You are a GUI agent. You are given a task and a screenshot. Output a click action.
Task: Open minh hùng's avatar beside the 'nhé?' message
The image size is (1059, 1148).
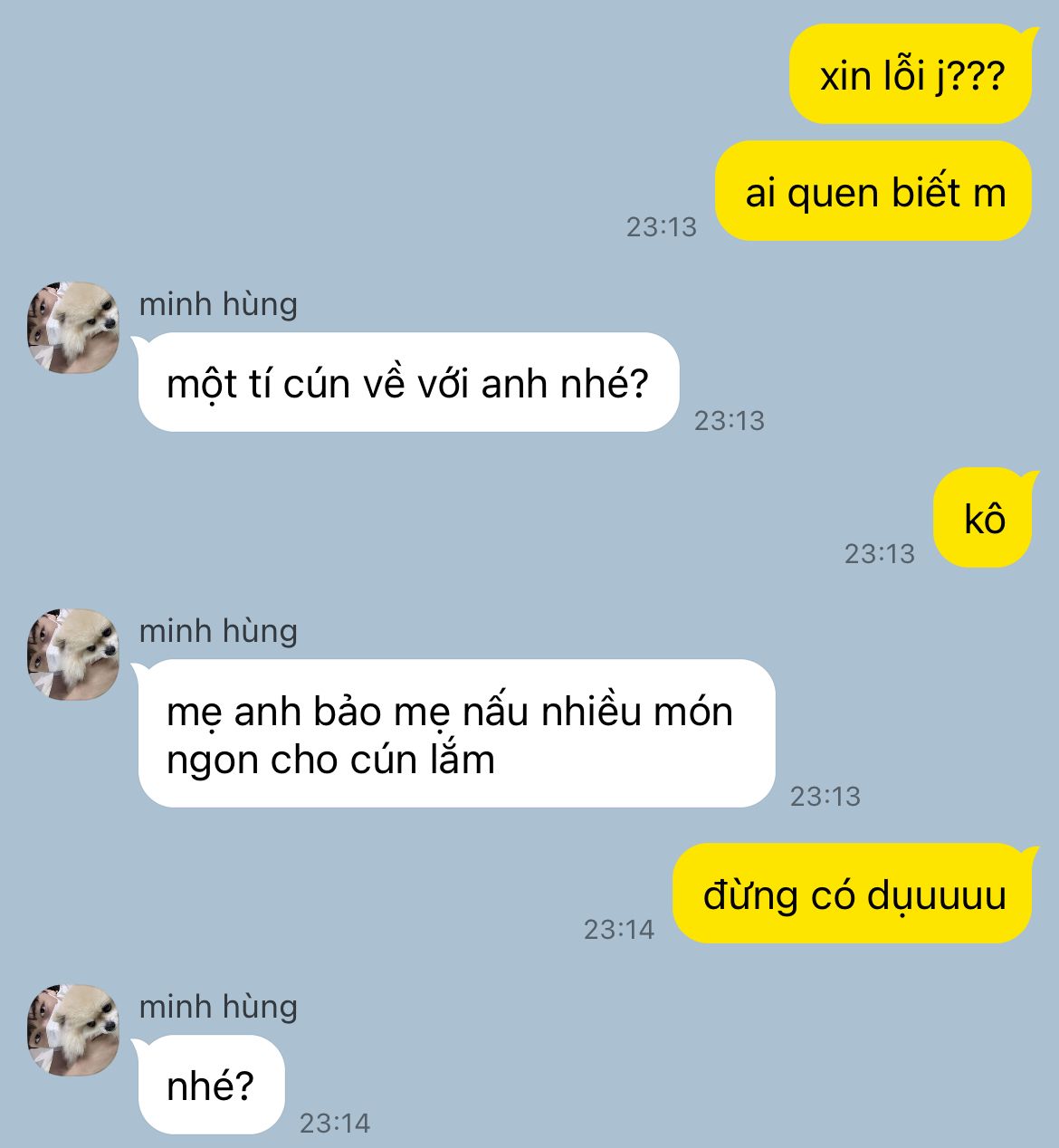(72, 1029)
